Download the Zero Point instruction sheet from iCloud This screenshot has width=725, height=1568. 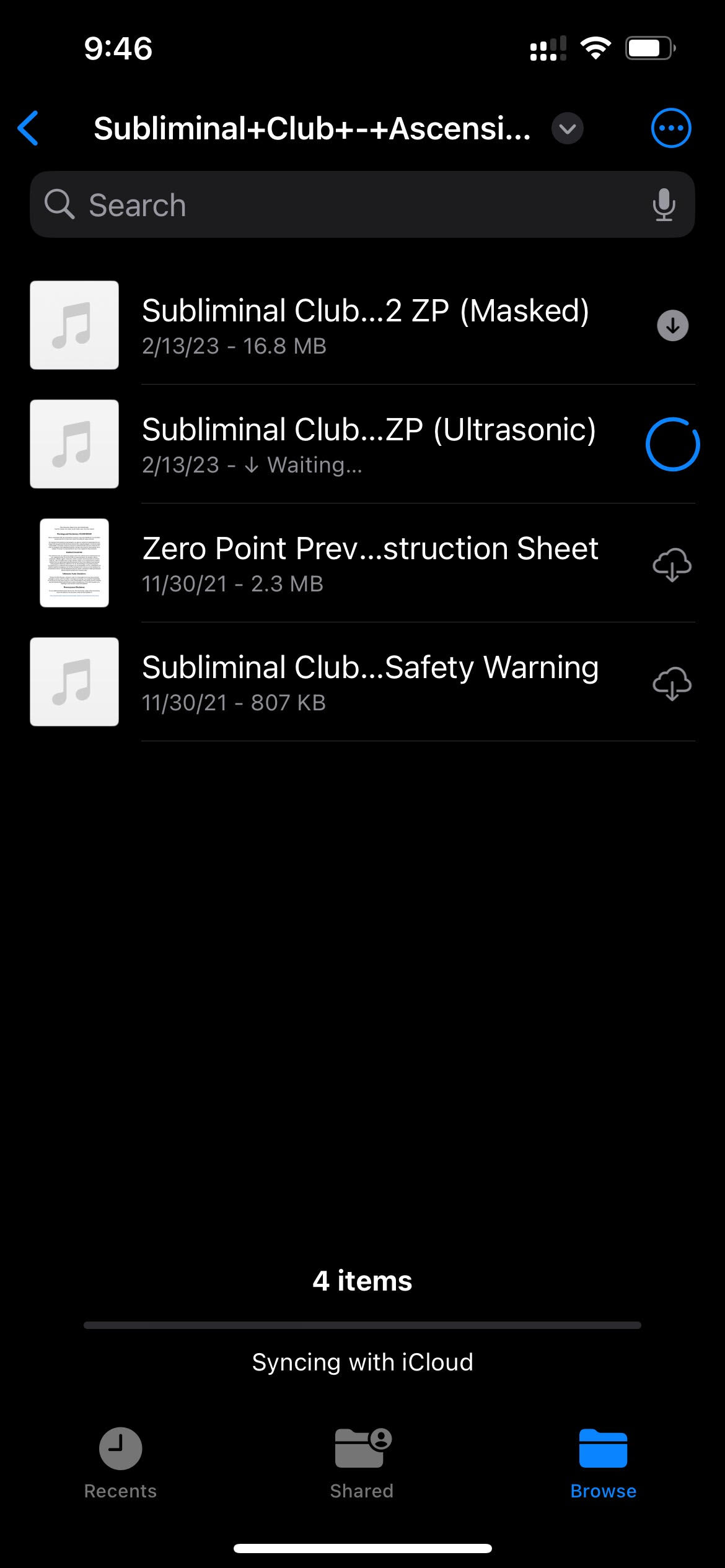672,564
